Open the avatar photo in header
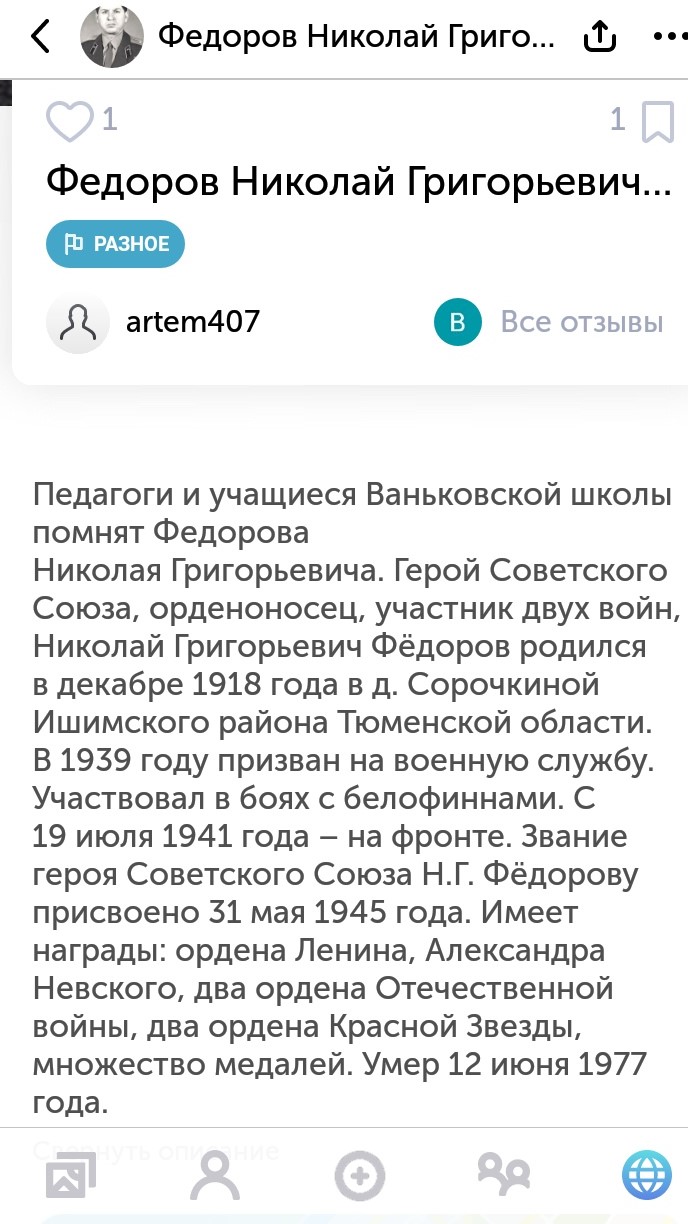The height and width of the screenshot is (1224, 688). point(112,37)
